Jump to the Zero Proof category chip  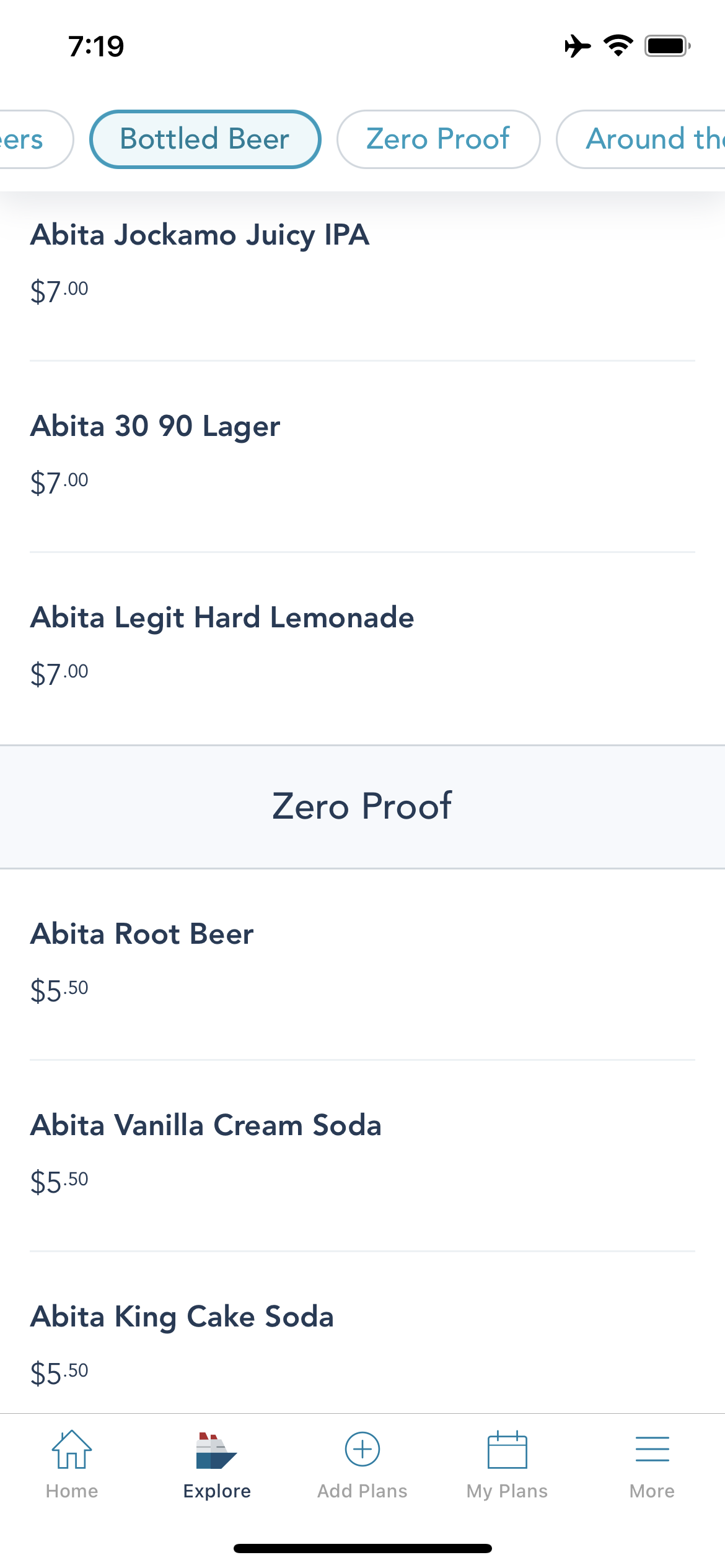tap(438, 139)
